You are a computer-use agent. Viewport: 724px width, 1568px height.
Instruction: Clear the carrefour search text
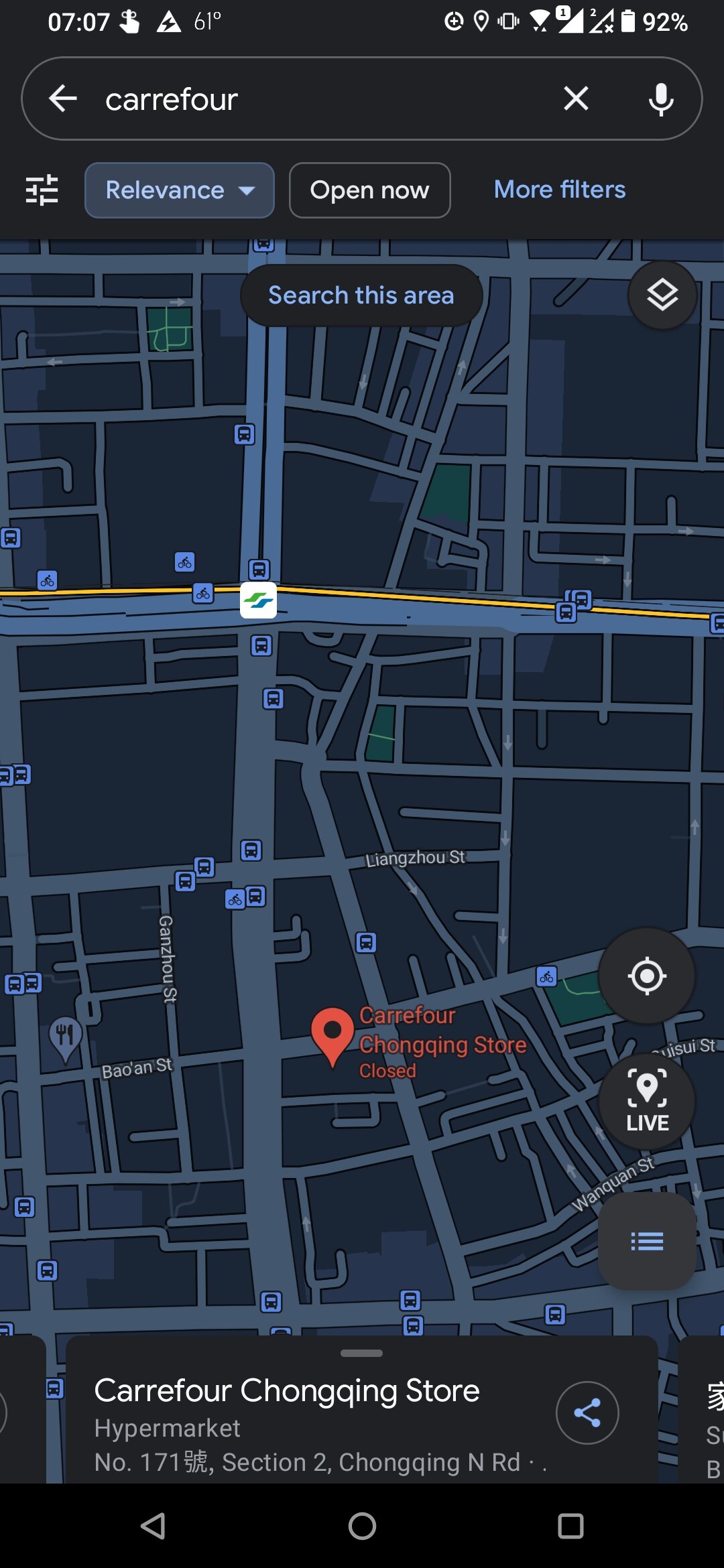(576, 99)
